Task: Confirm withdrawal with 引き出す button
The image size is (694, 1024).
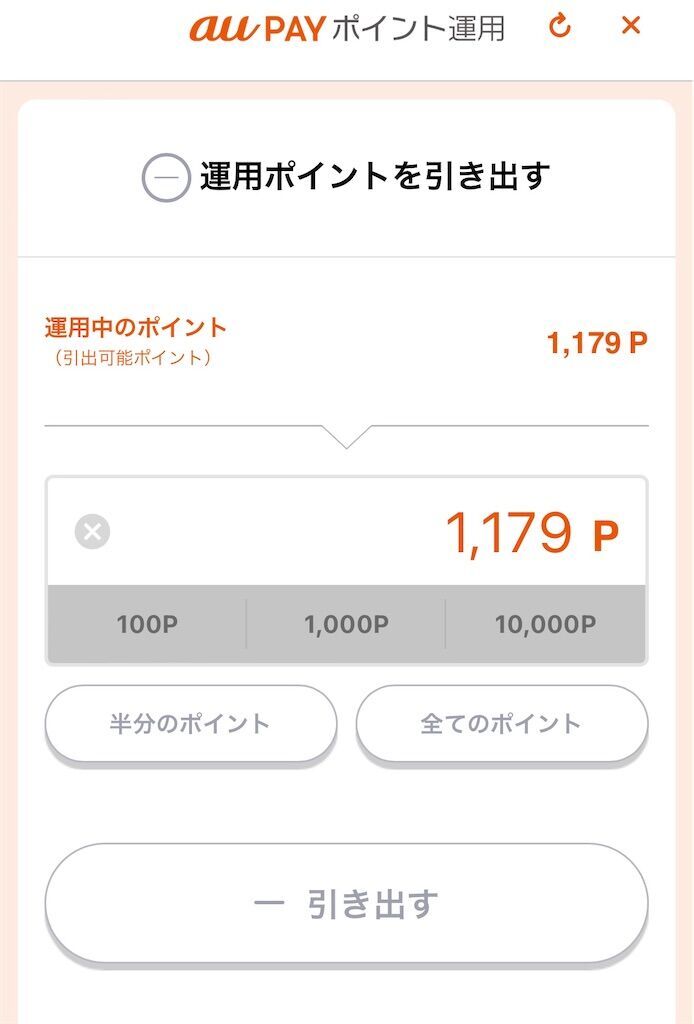Action: pyautogui.click(x=346, y=904)
